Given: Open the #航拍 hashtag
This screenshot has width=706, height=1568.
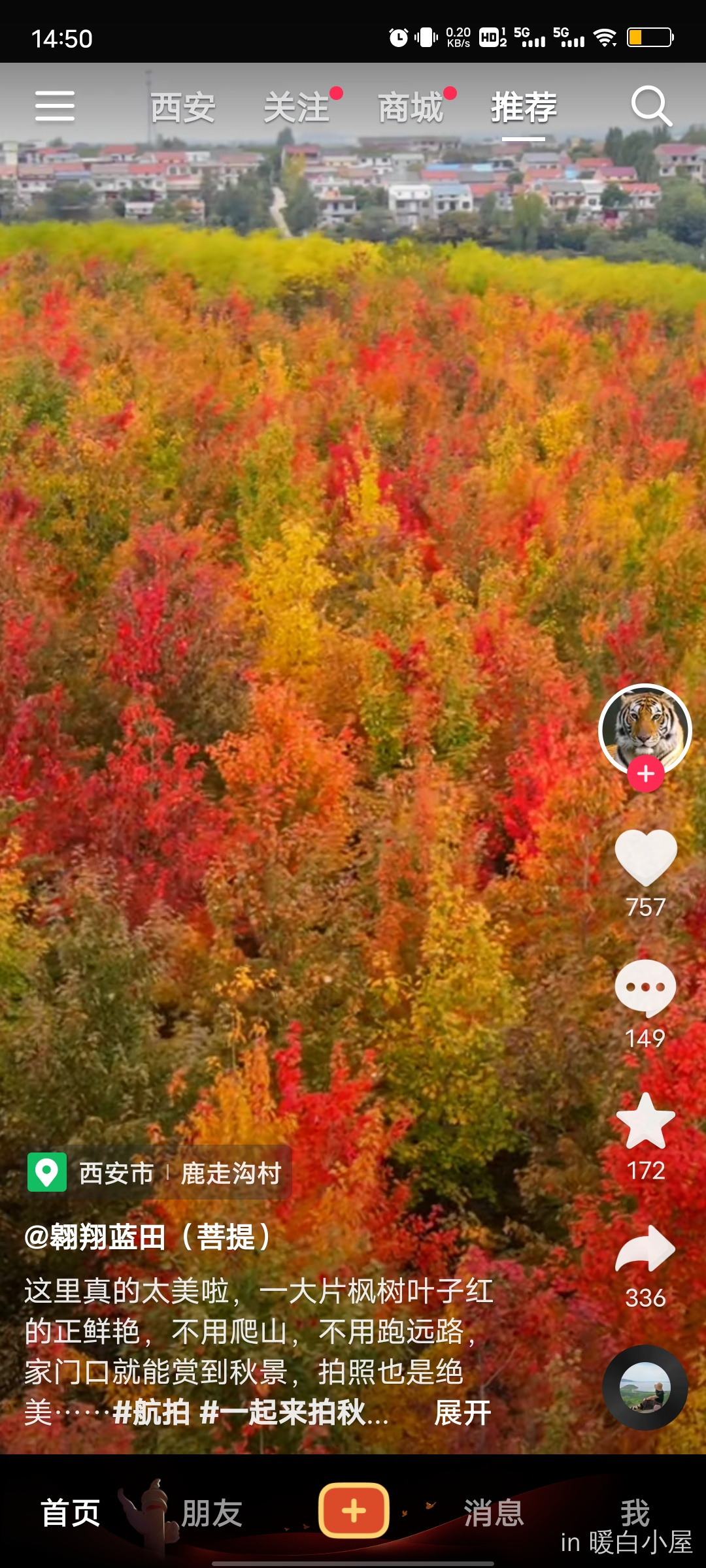Looking at the screenshot, I should tap(152, 1413).
